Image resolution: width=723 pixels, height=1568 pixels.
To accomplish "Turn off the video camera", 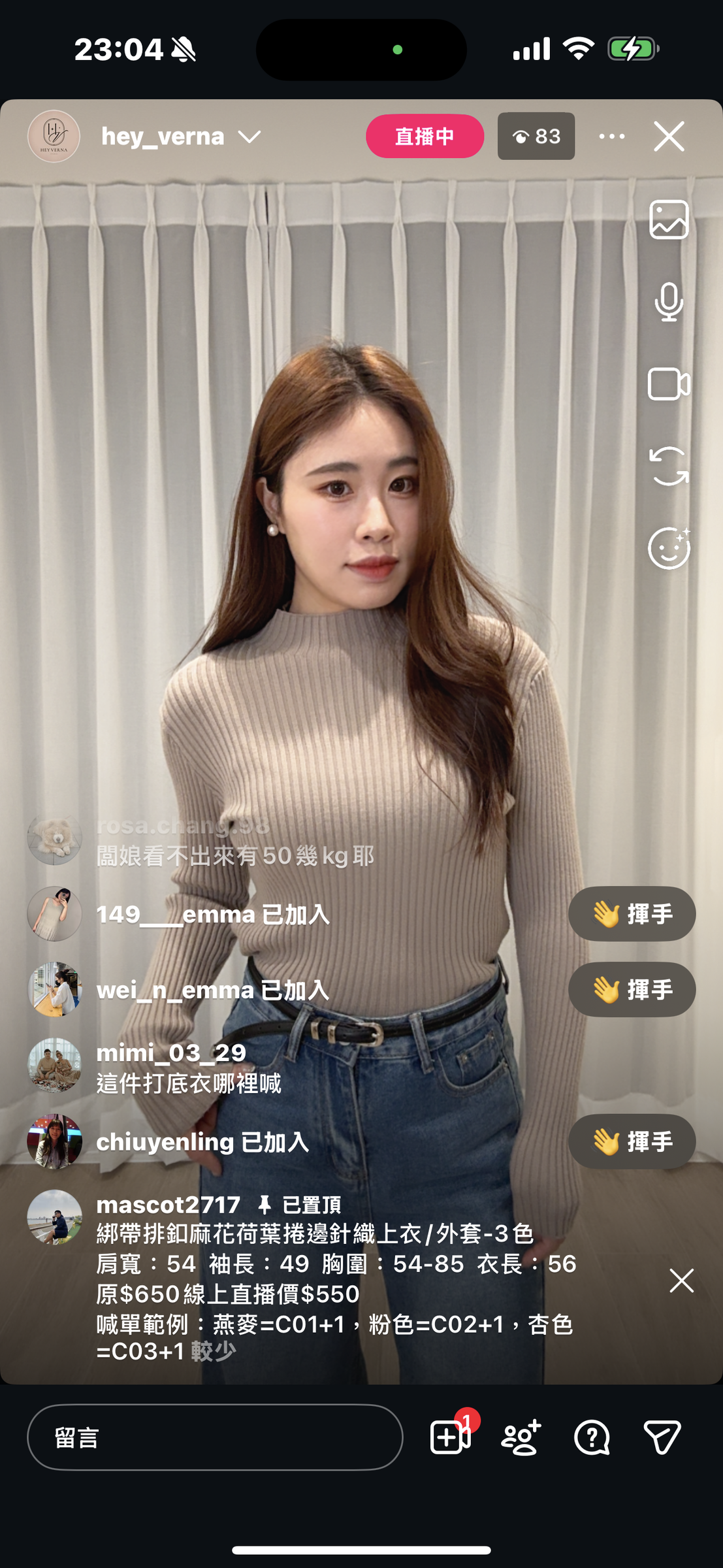I will [669, 384].
